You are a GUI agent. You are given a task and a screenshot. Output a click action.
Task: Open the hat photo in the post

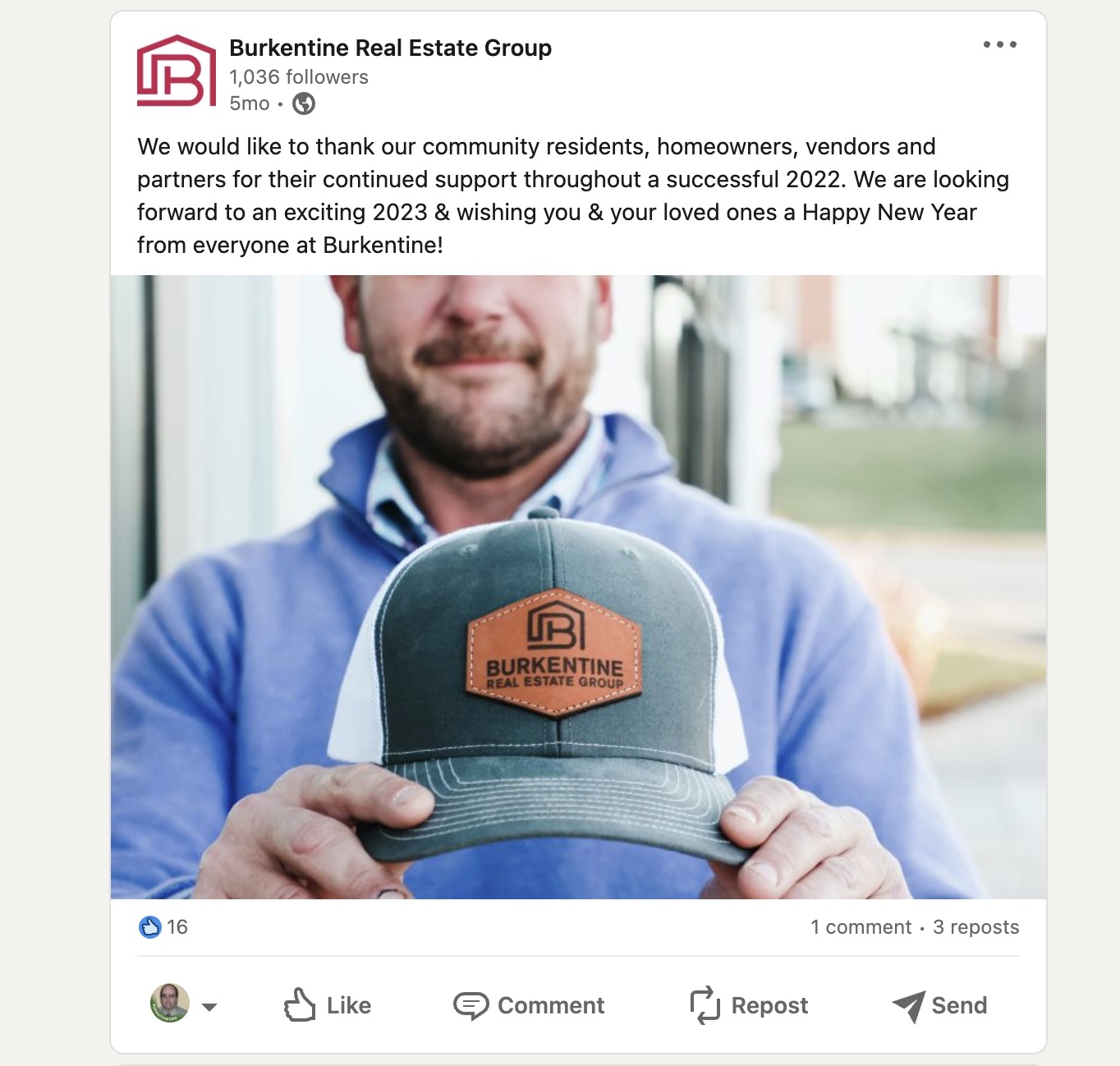click(578, 586)
